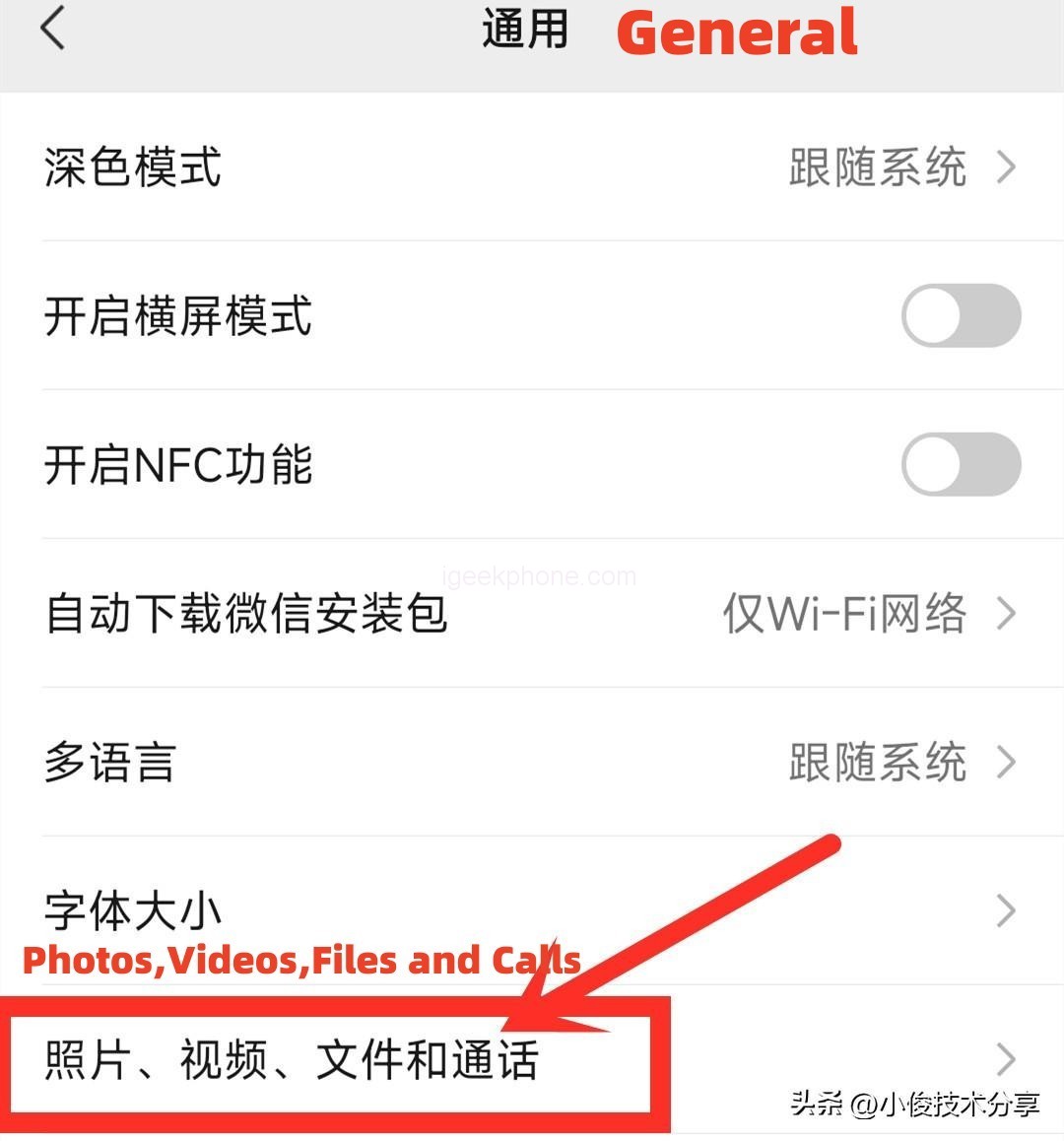The image size is (1064, 1141).
Task: Go back from the 通用 page
Action: pos(53,29)
